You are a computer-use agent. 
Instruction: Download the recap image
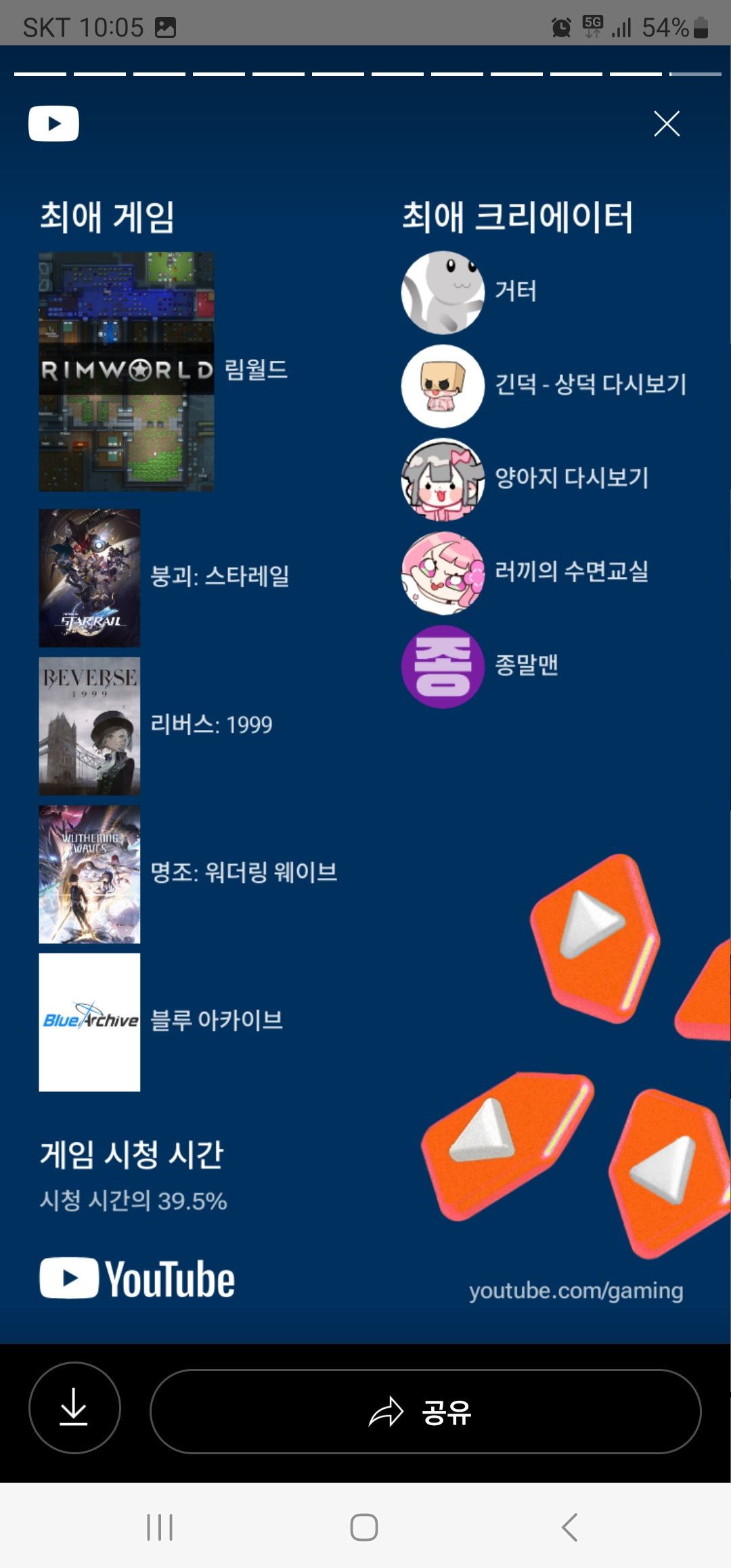[74, 1408]
